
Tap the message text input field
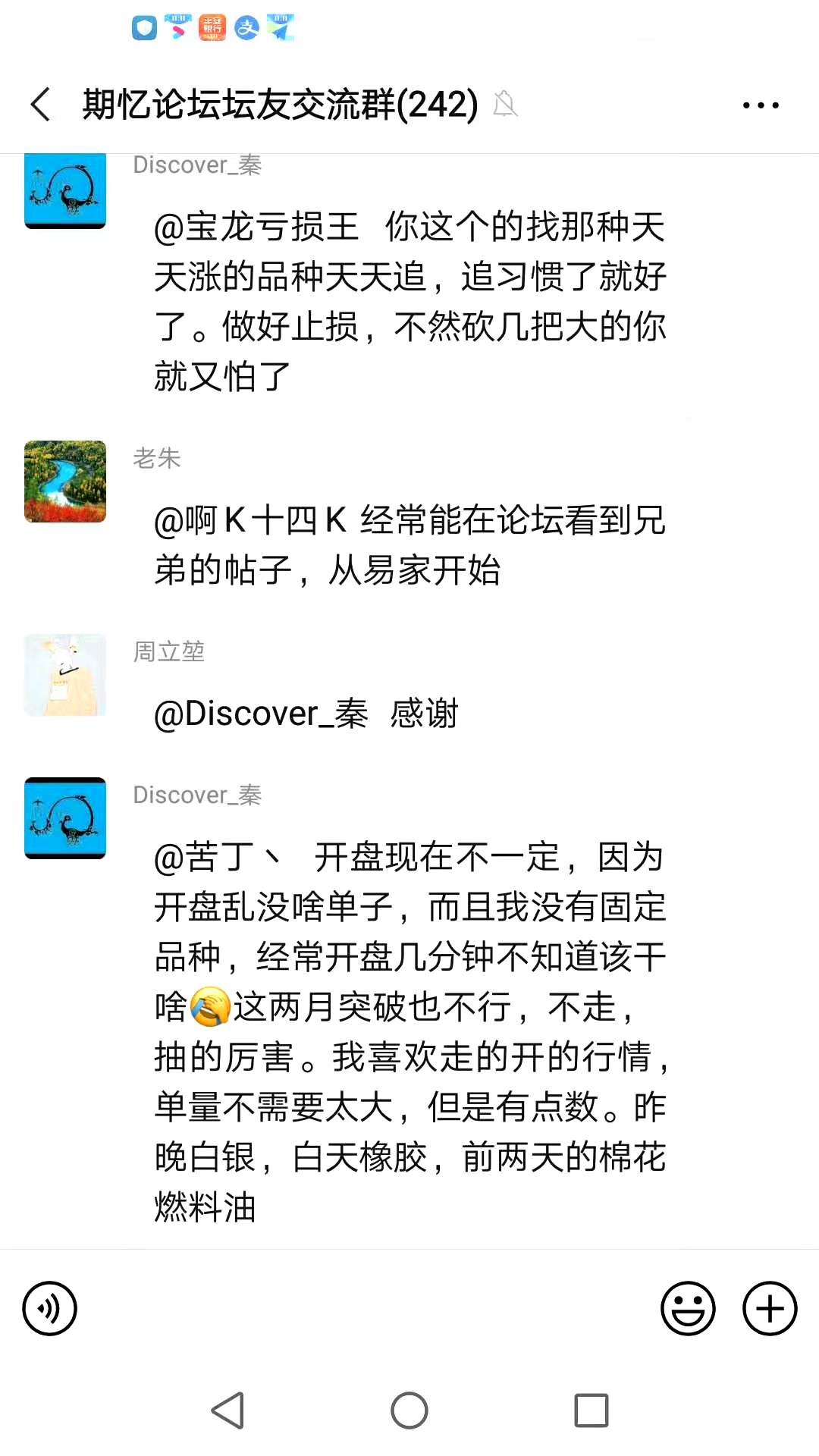coord(368,1308)
